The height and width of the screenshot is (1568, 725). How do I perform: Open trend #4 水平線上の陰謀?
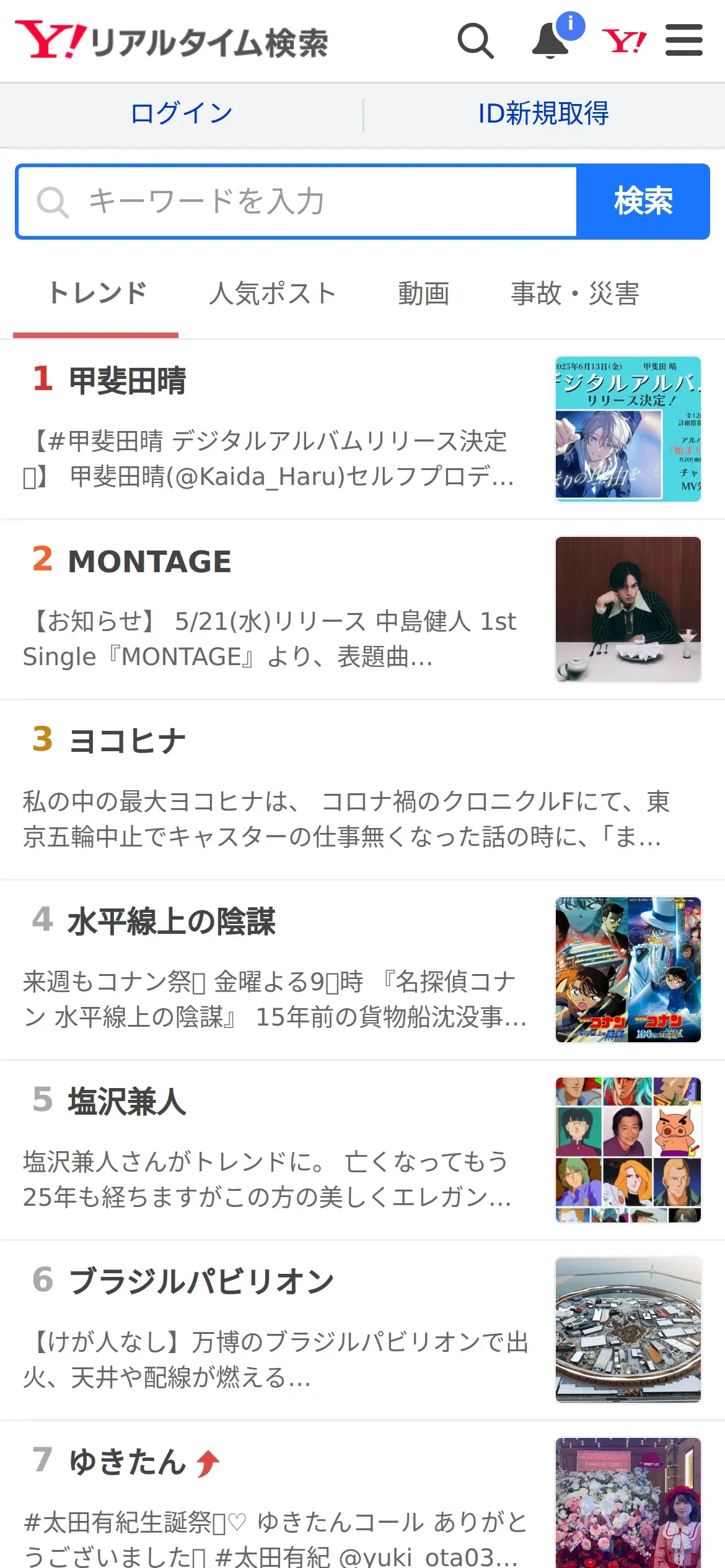[273, 969]
